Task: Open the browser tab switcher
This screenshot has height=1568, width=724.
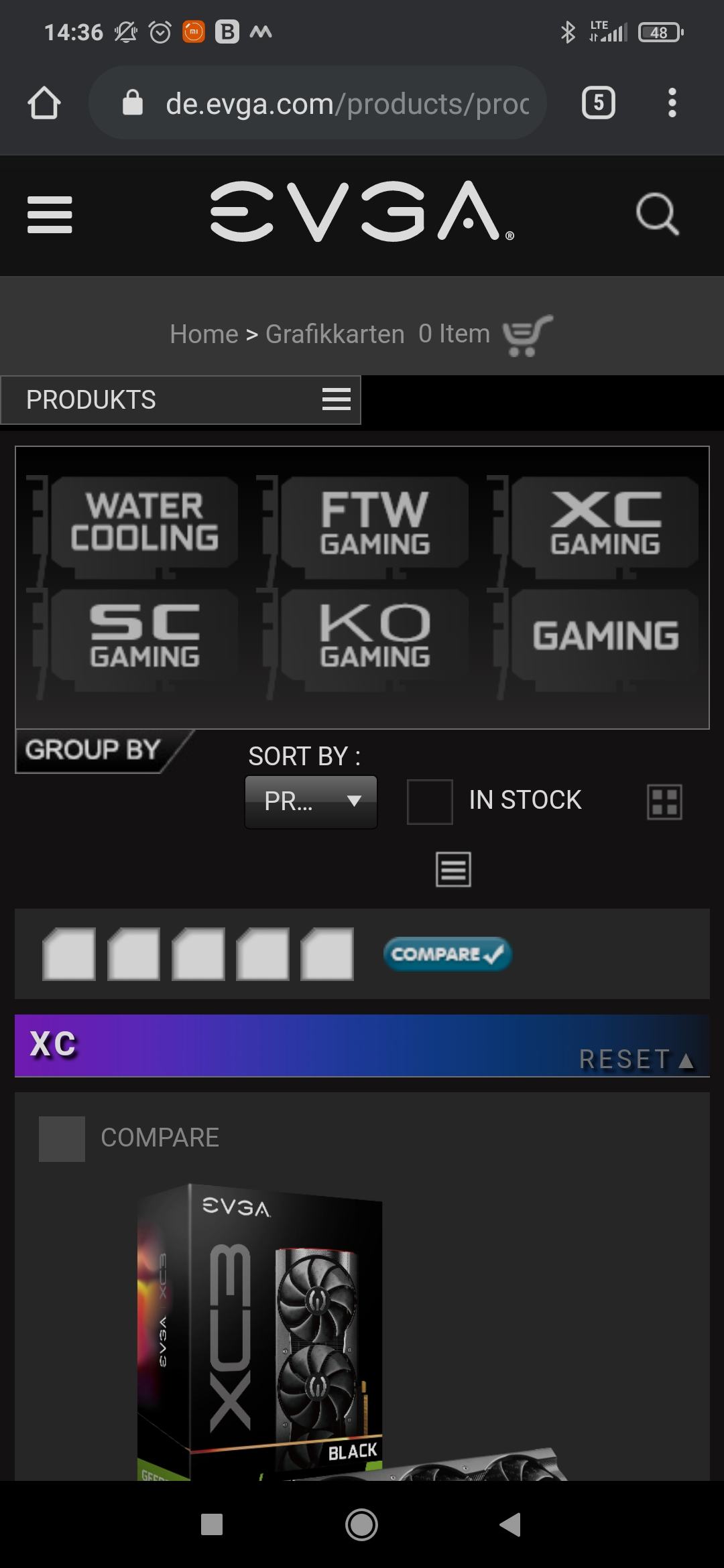Action: [599, 103]
